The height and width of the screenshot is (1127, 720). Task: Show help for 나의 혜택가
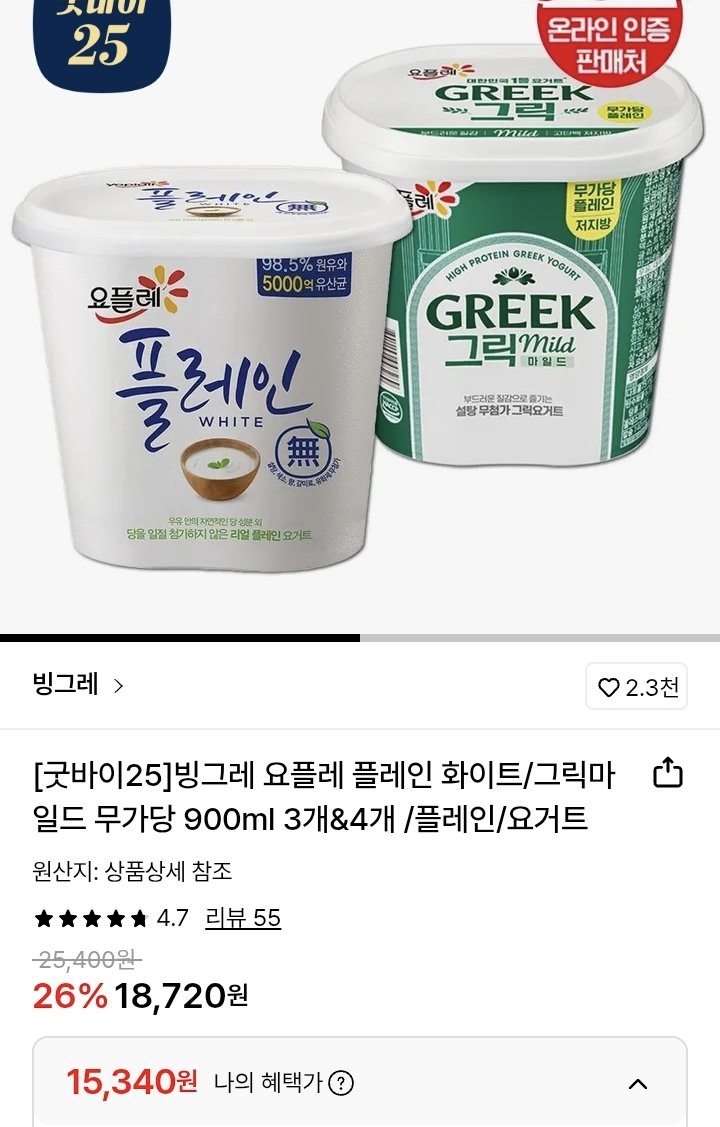pos(342,1083)
